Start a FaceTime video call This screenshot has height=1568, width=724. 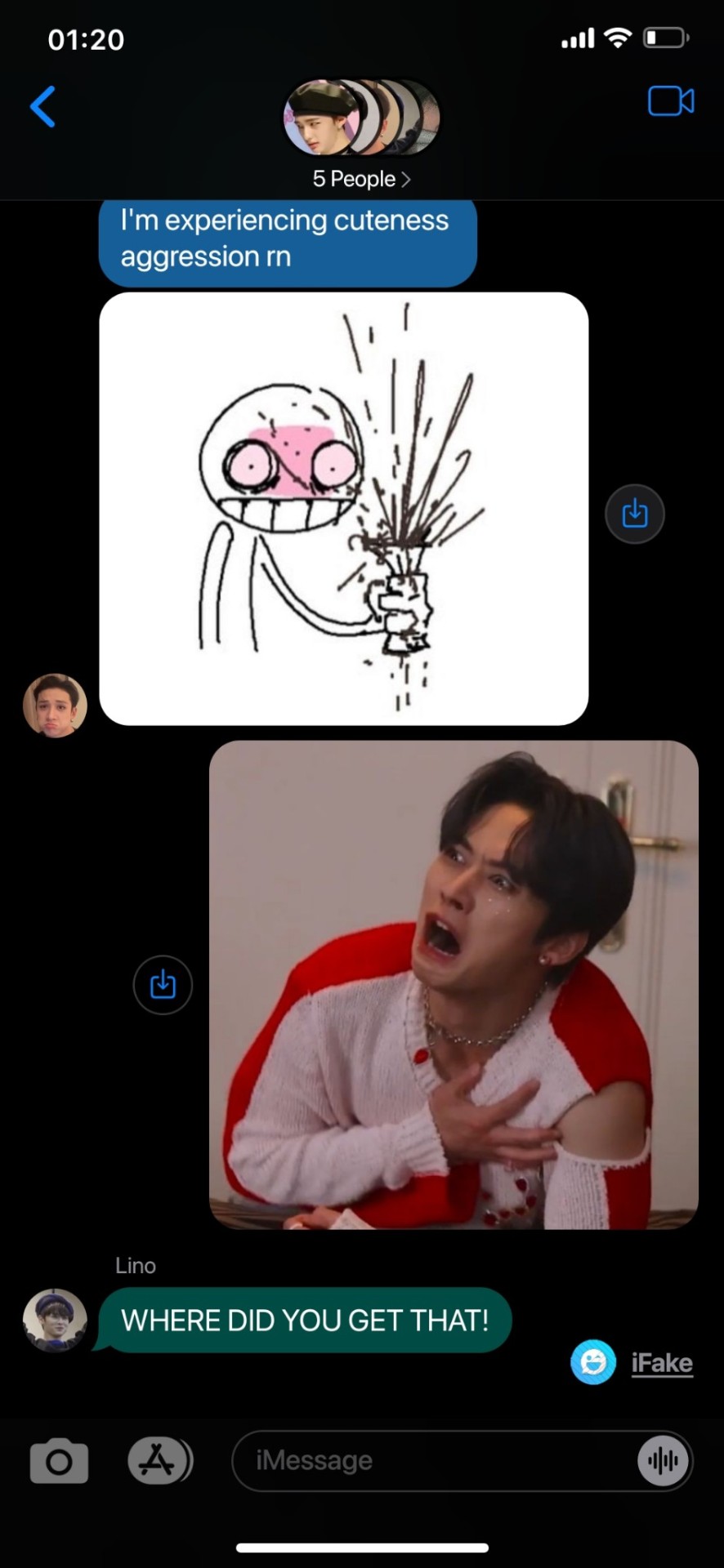coord(671,101)
